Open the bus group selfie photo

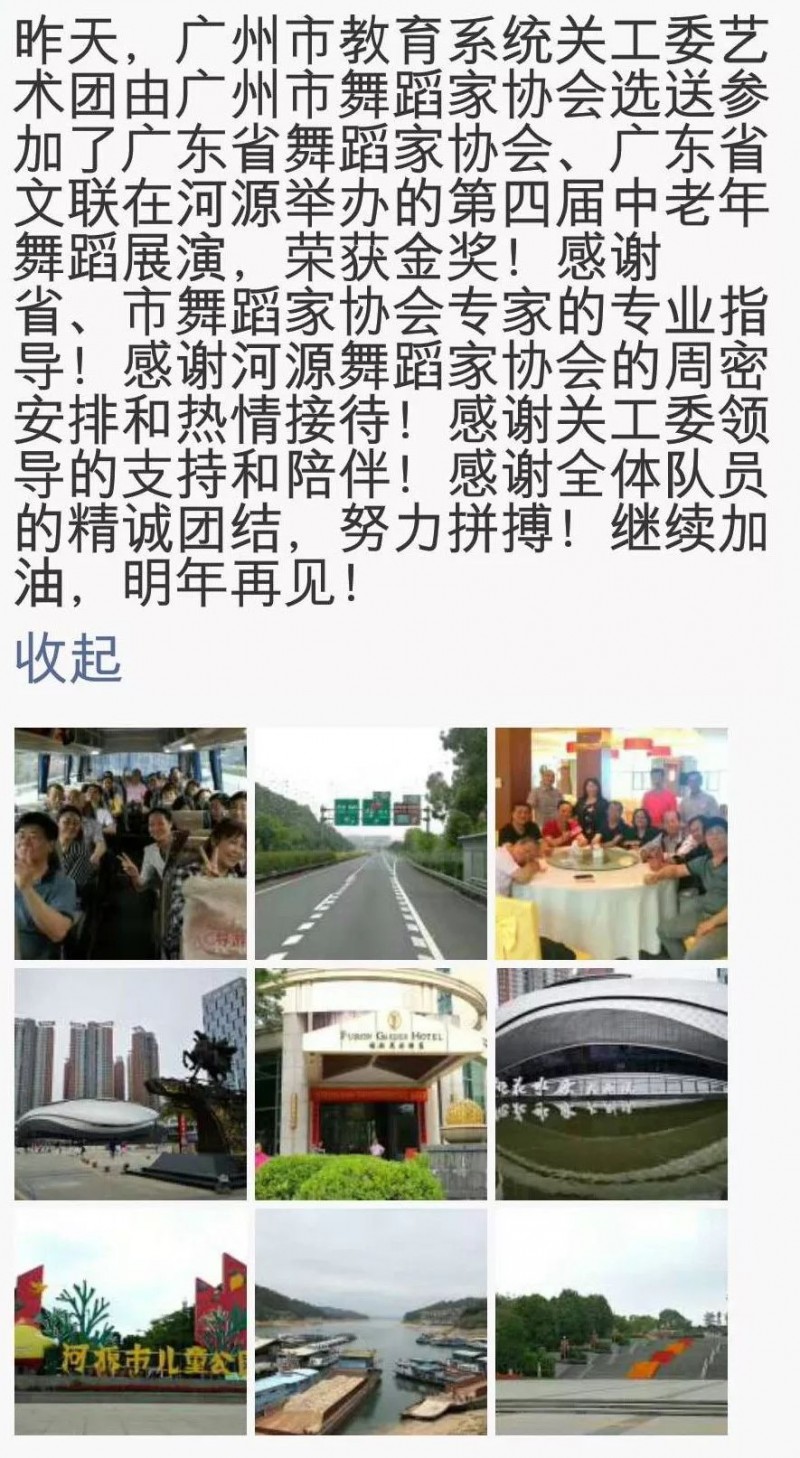click(130, 843)
